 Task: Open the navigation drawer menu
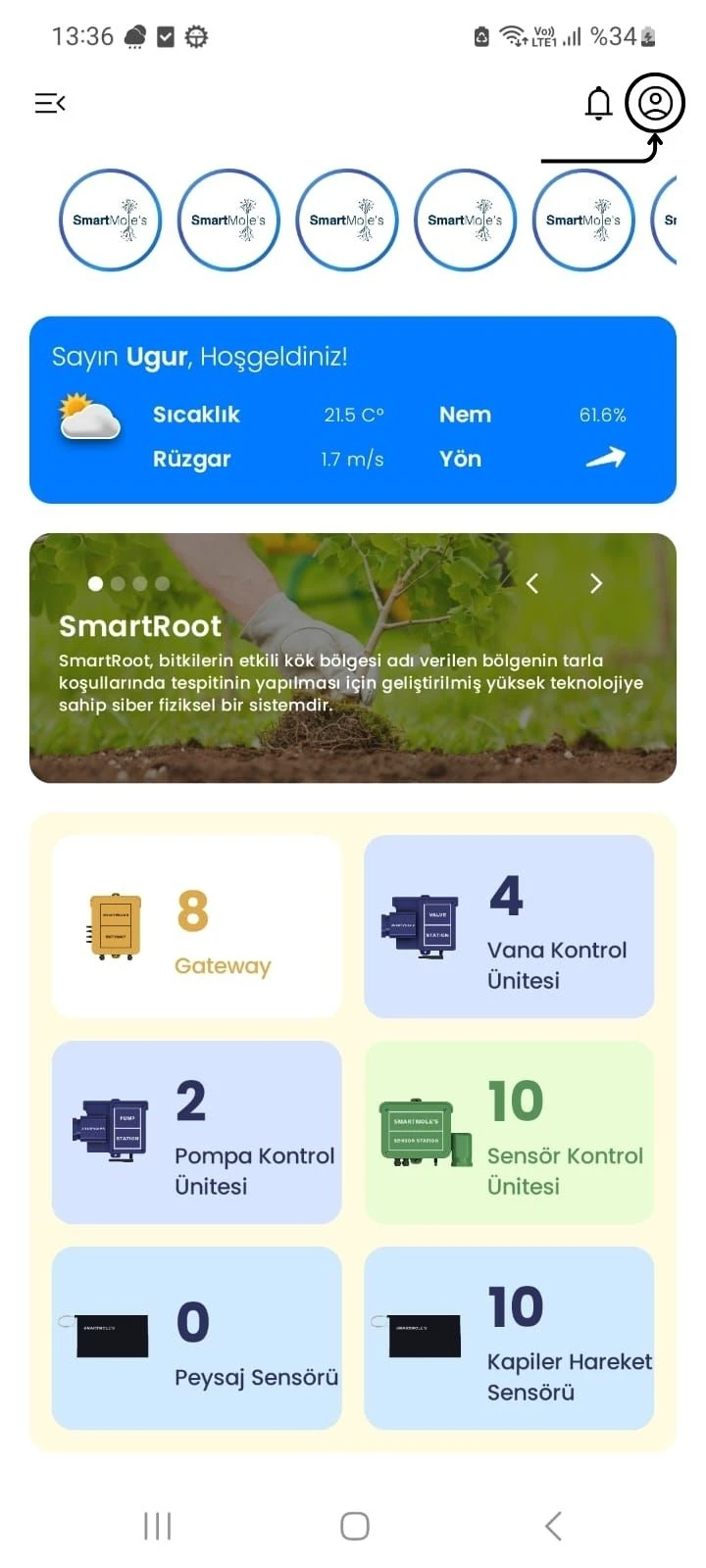pos(50,103)
